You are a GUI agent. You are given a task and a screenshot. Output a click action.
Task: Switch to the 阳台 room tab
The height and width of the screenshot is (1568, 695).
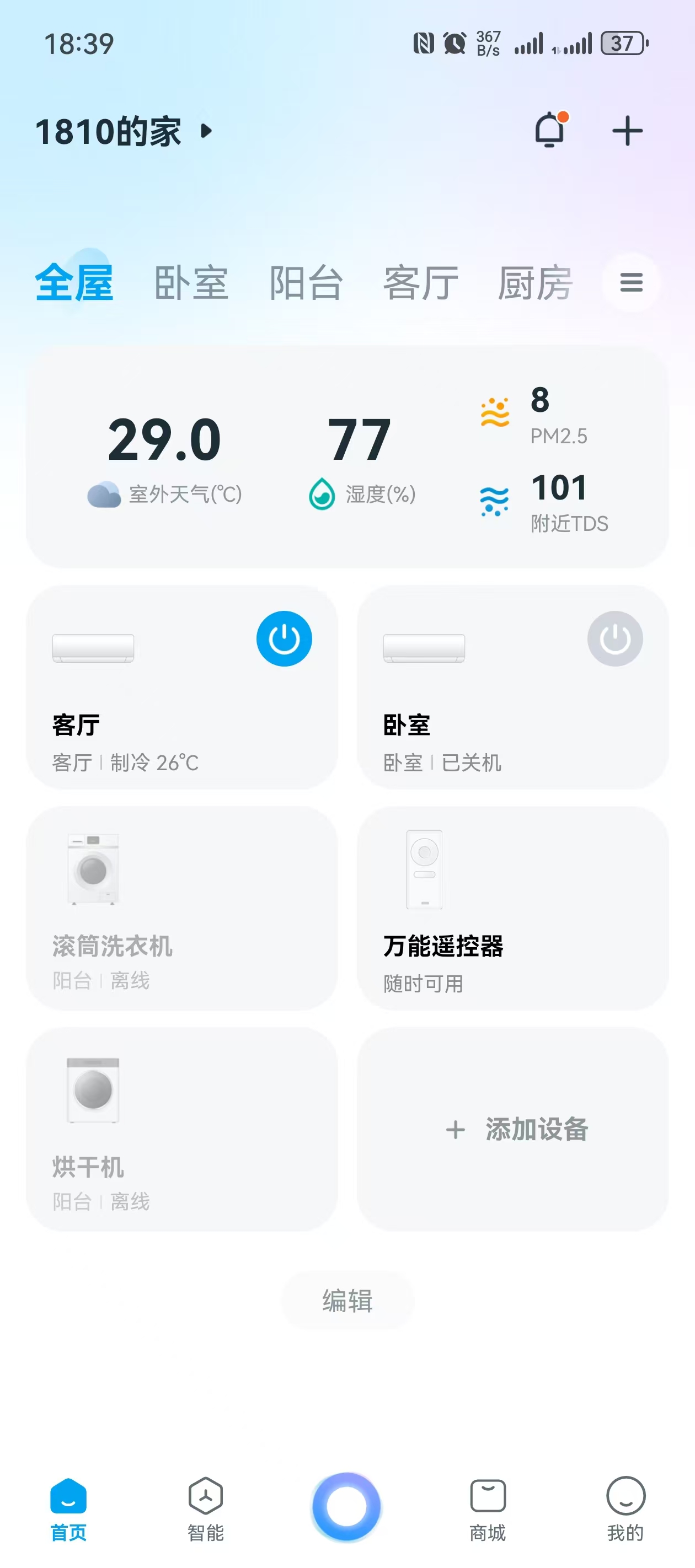tap(306, 283)
